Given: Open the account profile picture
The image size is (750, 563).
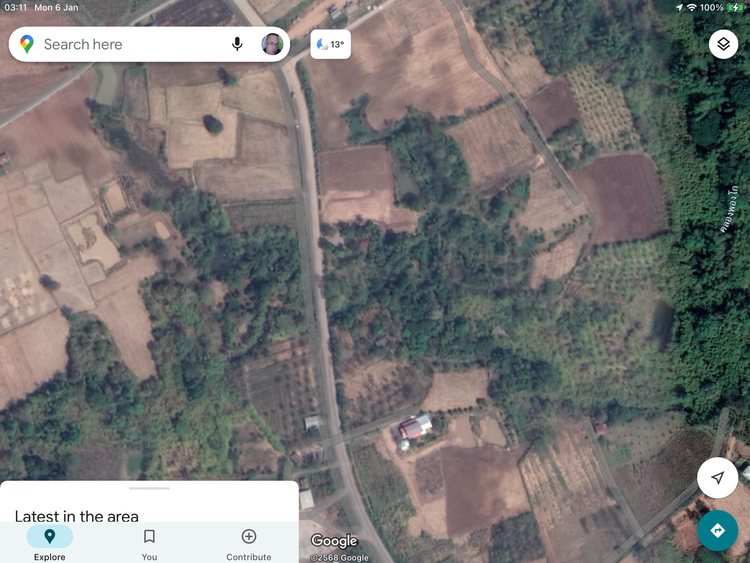Looking at the screenshot, I should coord(272,44).
